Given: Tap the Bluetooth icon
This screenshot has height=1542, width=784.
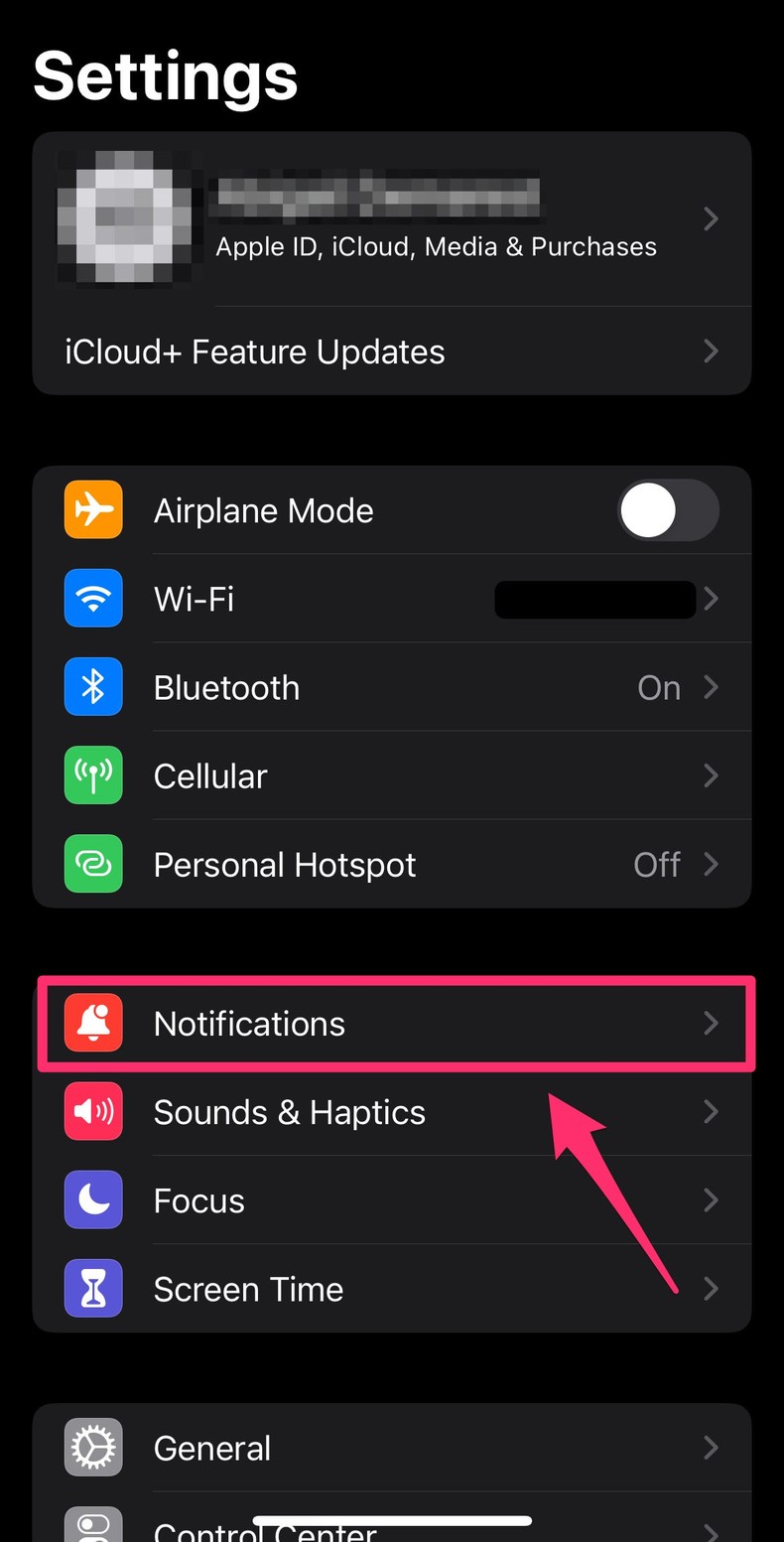Looking at the screenshot, I should (92, 686).
